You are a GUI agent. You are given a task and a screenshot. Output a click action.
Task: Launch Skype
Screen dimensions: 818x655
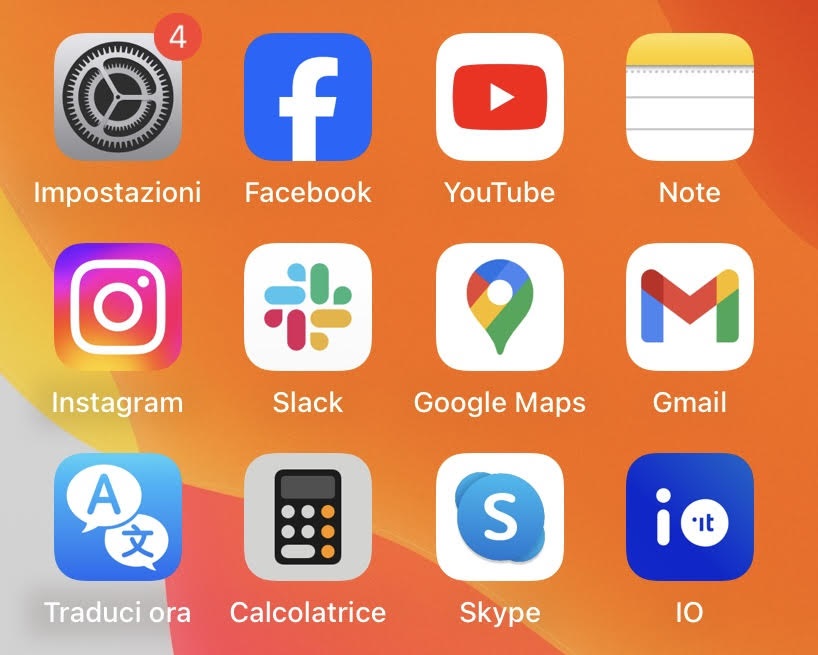(x=500, y=517)
